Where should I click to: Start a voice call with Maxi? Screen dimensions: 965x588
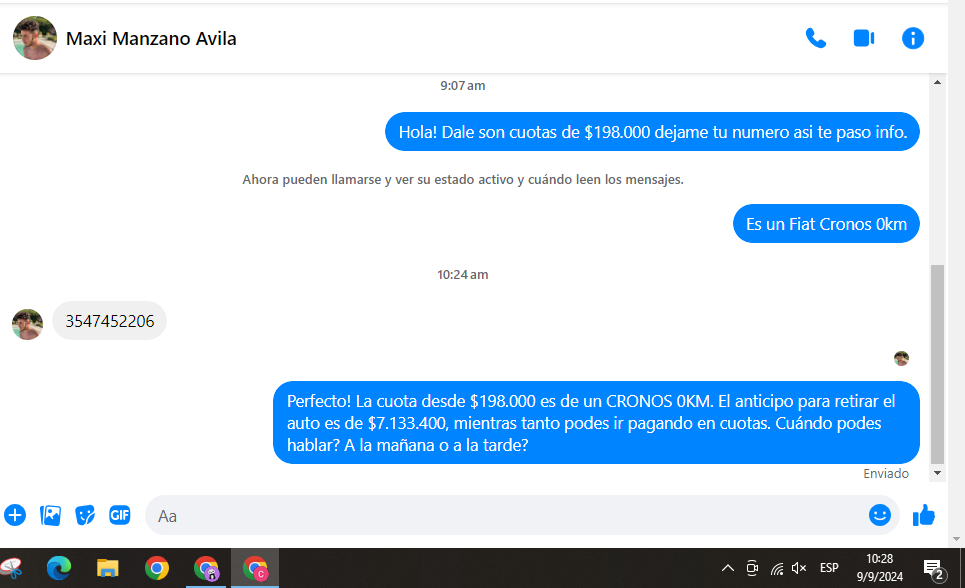point(816,39)
